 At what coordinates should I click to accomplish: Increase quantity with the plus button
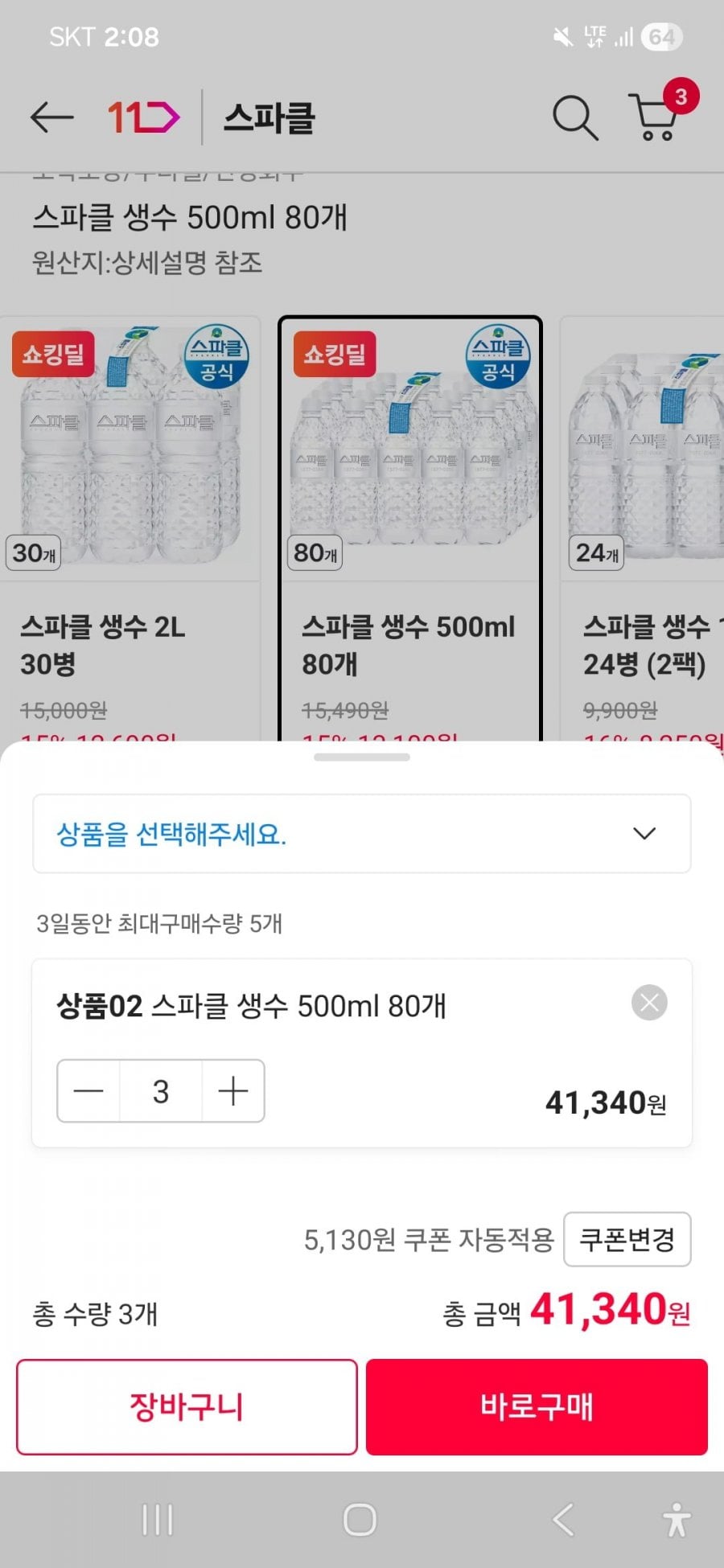click(233, 1091)
